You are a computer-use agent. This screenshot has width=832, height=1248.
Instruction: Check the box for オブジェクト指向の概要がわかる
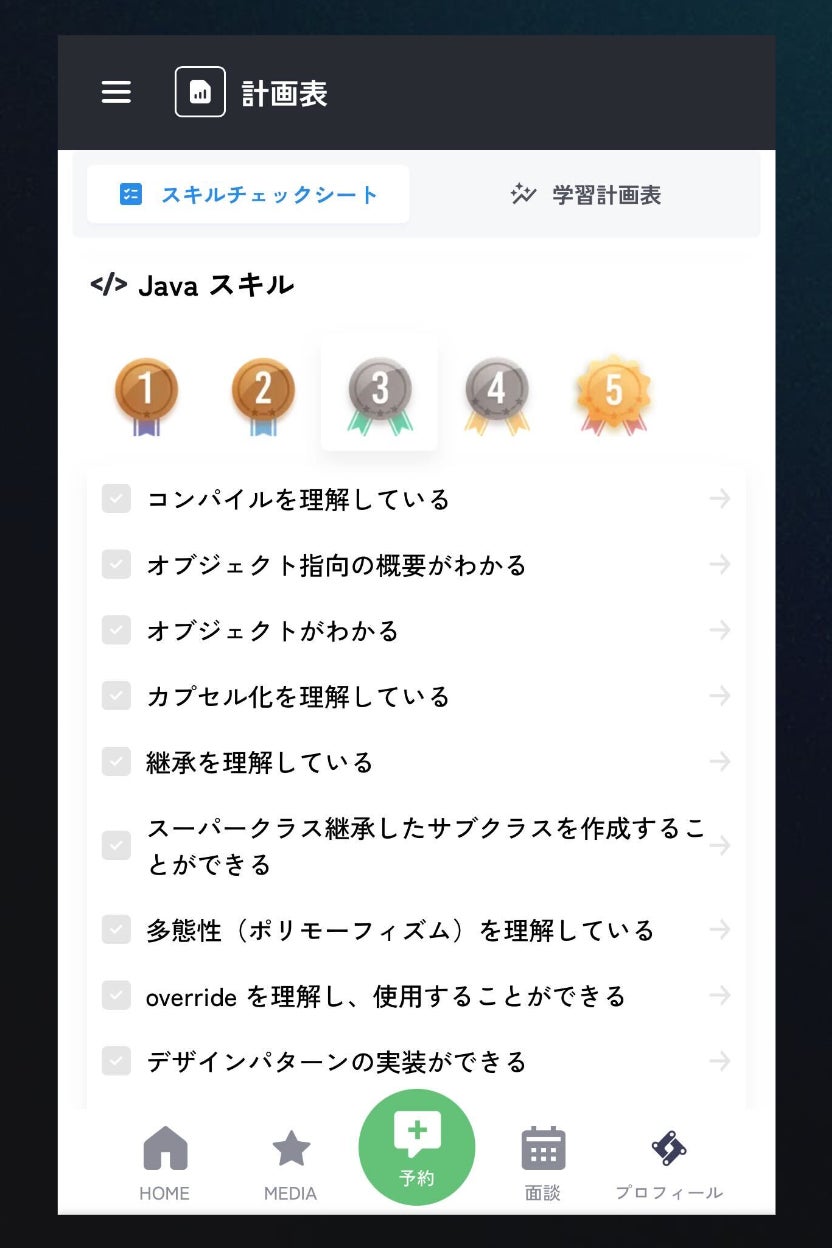[117, 565]
